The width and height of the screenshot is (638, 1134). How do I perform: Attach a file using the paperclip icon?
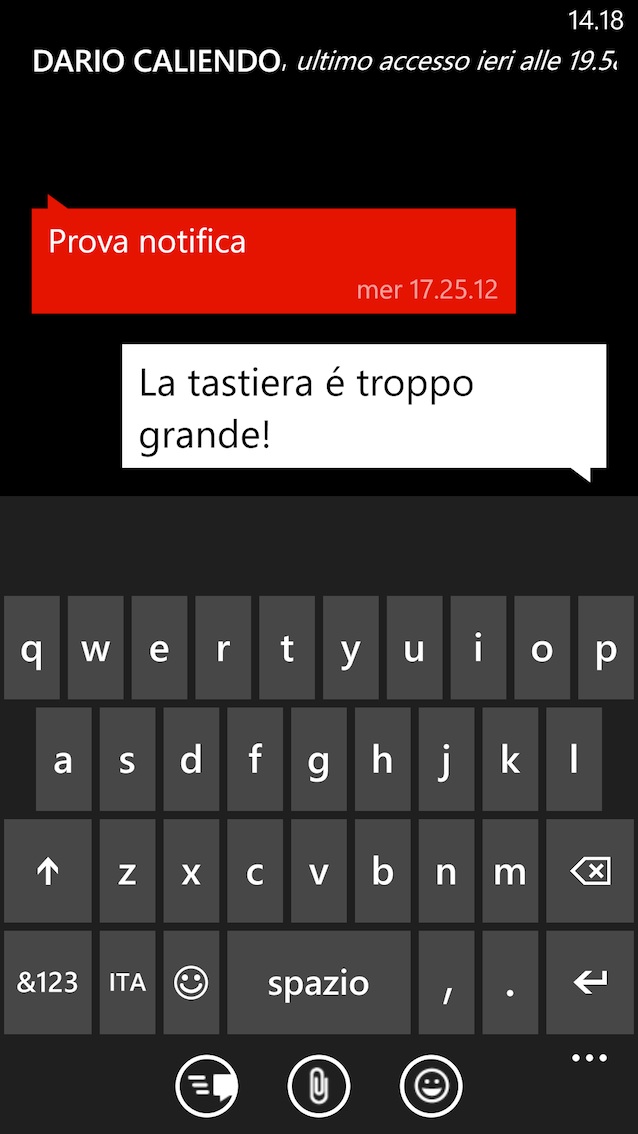click(318, 1084)
